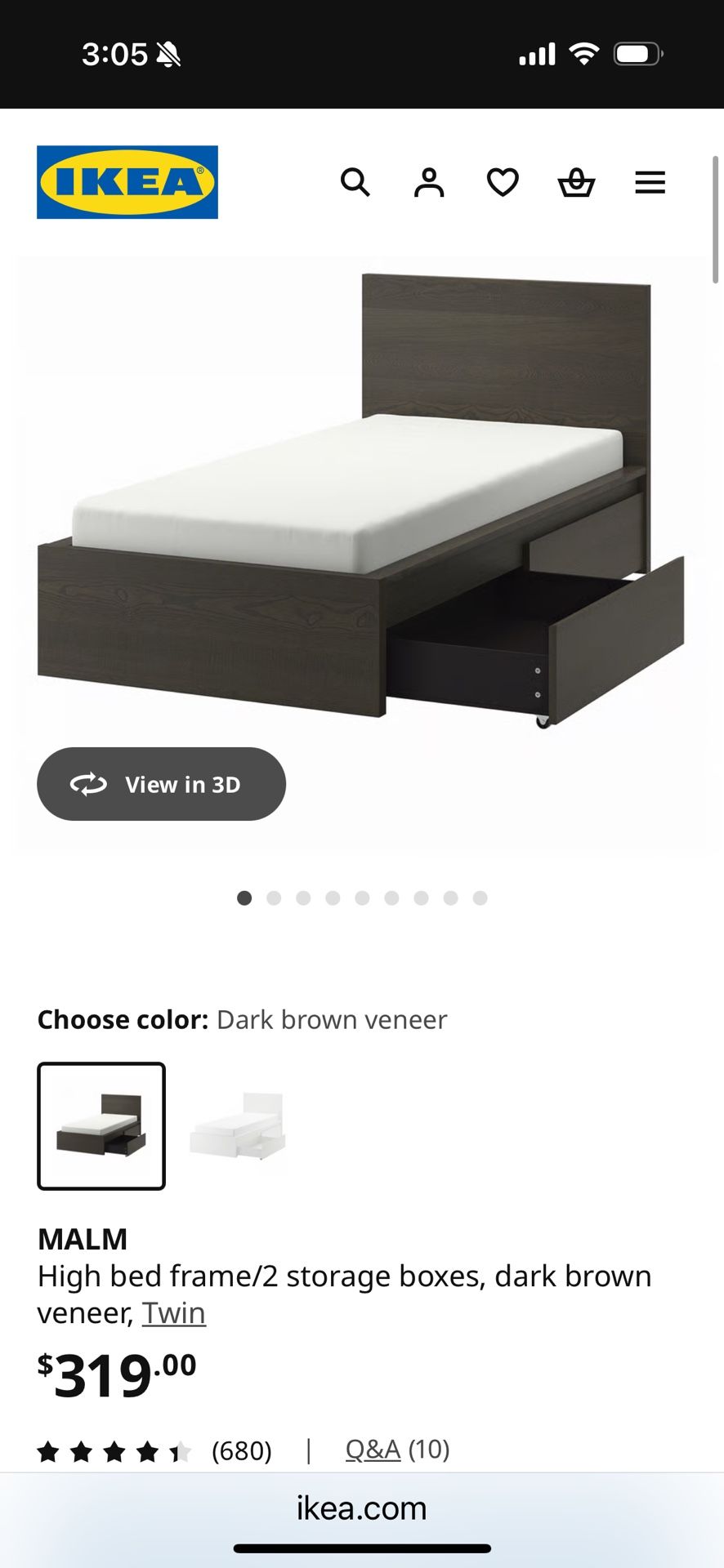Select the first active carousel dot

[244, 898]
